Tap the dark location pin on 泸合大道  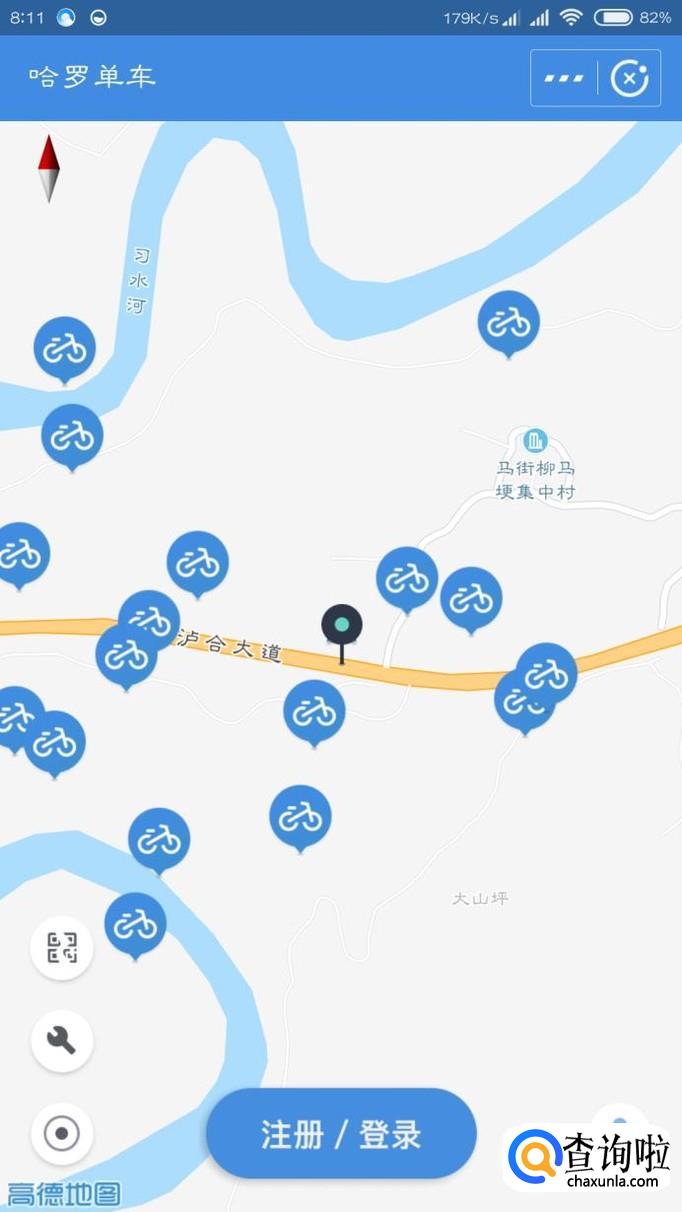coord(342,627)
